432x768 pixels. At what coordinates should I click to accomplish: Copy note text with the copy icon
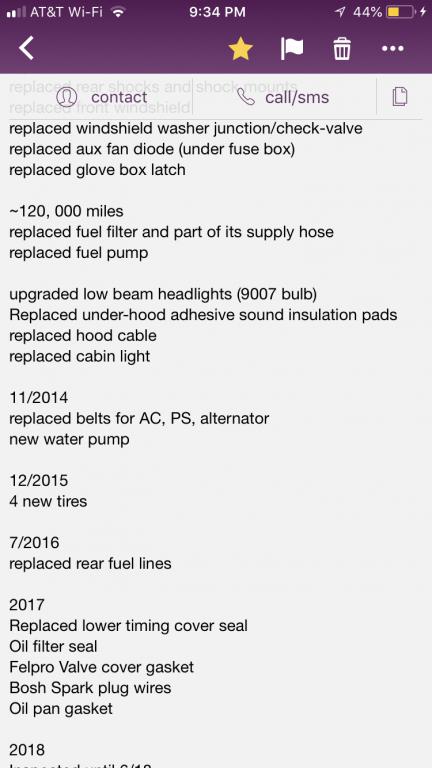point(400,96)
